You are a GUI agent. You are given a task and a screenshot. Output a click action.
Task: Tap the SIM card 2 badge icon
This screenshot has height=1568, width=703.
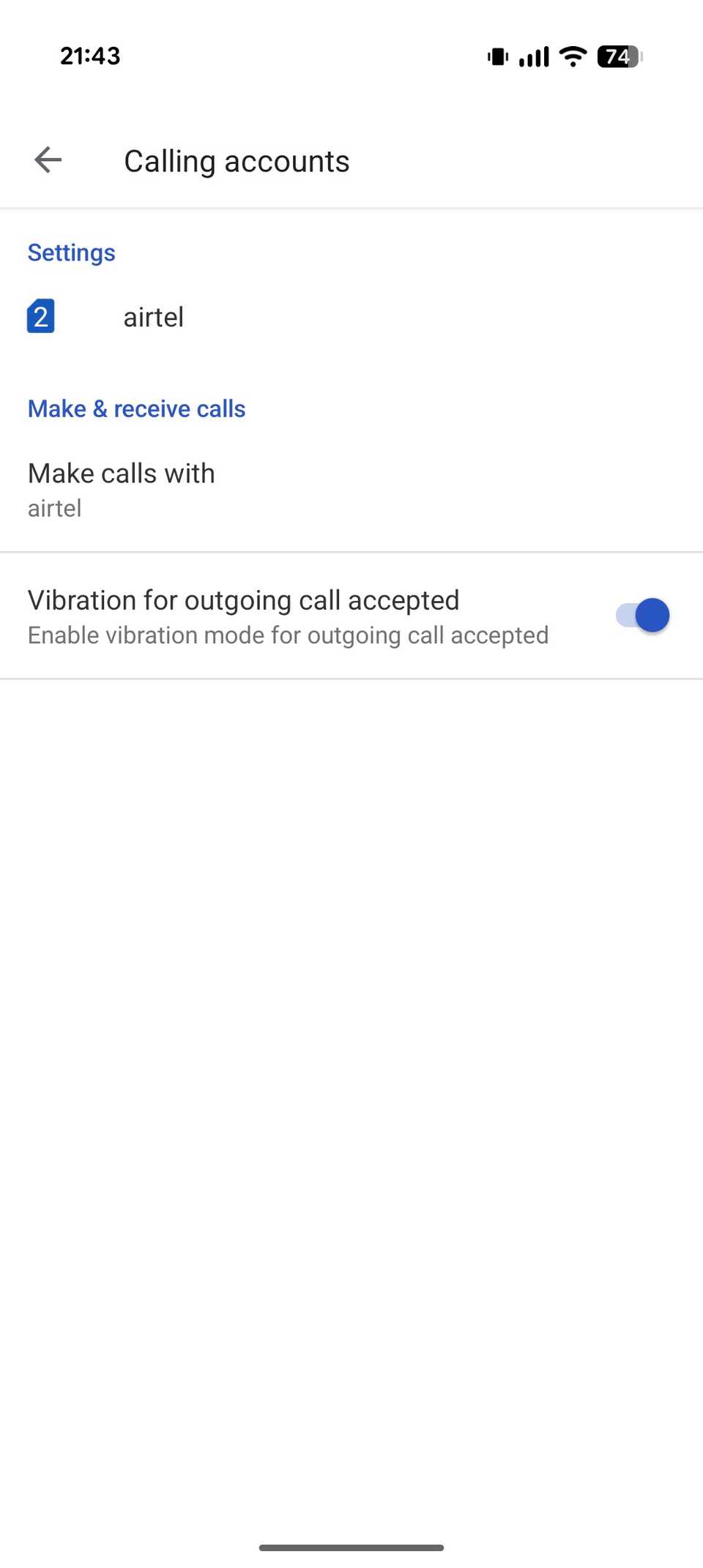click(40, 316)
